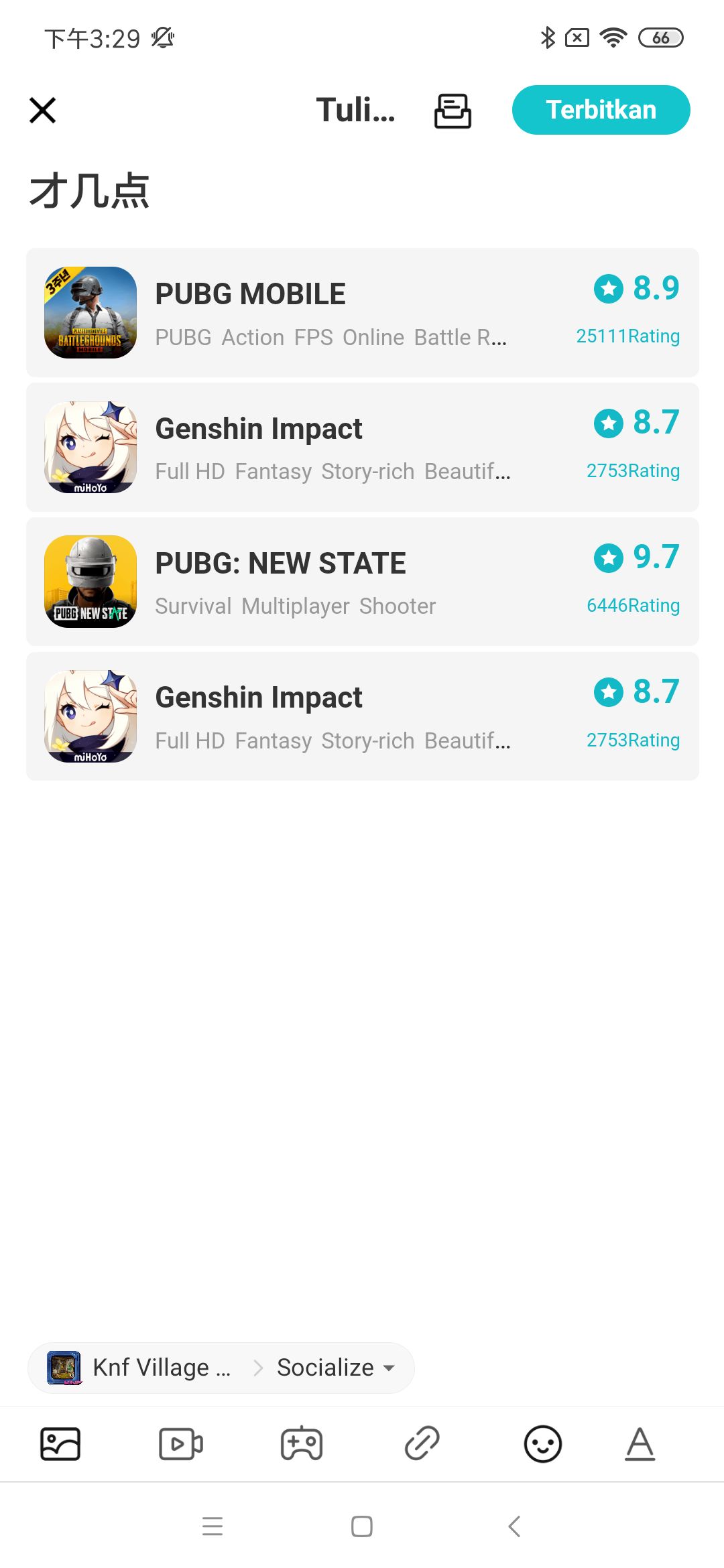
Task: Open the 25111Rating link on PUBG MOBILE
Action: point(628,336)
